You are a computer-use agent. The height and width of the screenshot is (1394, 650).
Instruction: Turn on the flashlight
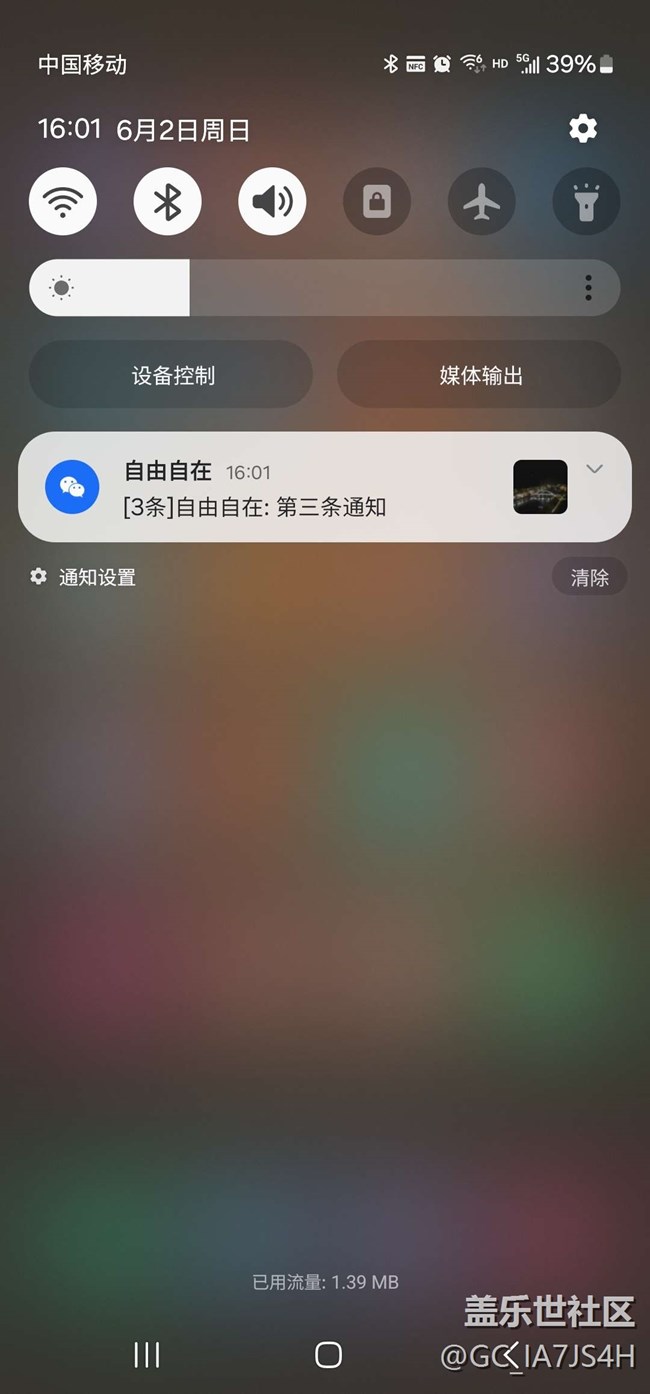(586, 202)
